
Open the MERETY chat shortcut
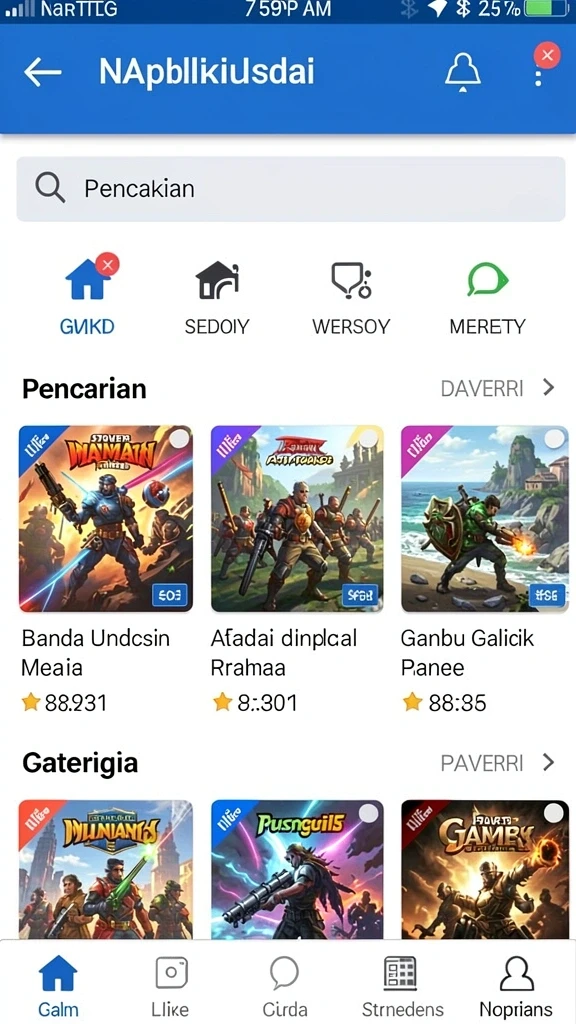pos(487,298)
